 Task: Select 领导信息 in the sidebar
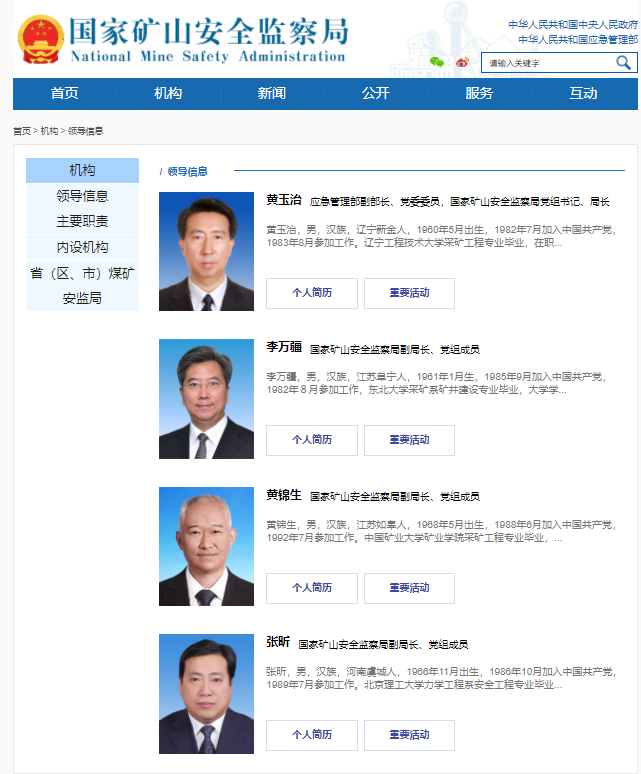tap(82, 196)
